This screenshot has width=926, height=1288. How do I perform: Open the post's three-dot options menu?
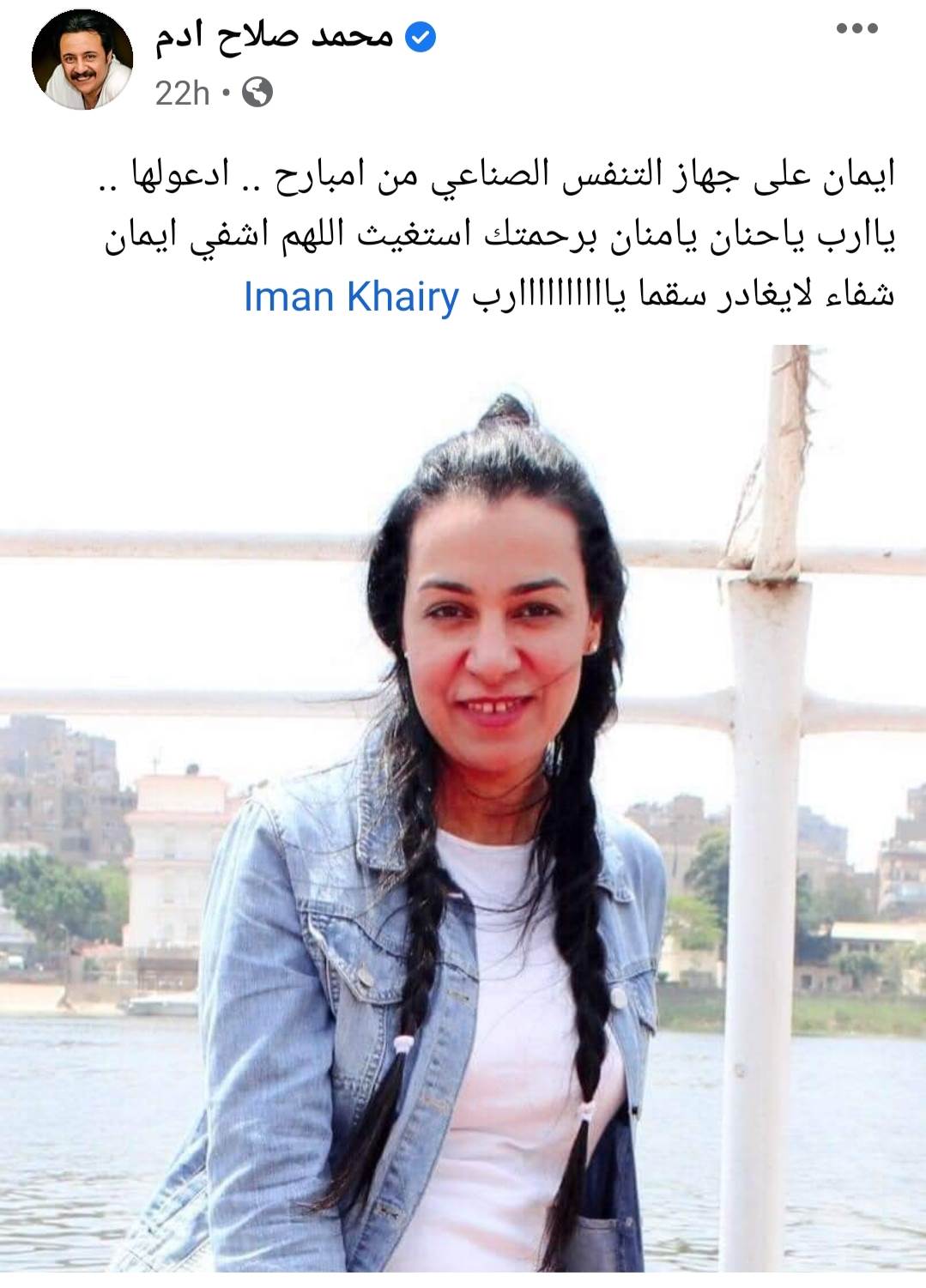856,30
